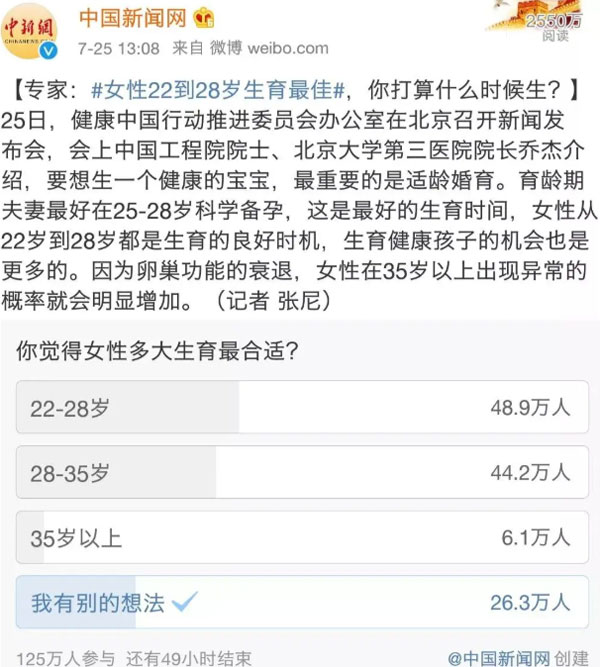Select the 22-28岁 poll option

point(300,406)
